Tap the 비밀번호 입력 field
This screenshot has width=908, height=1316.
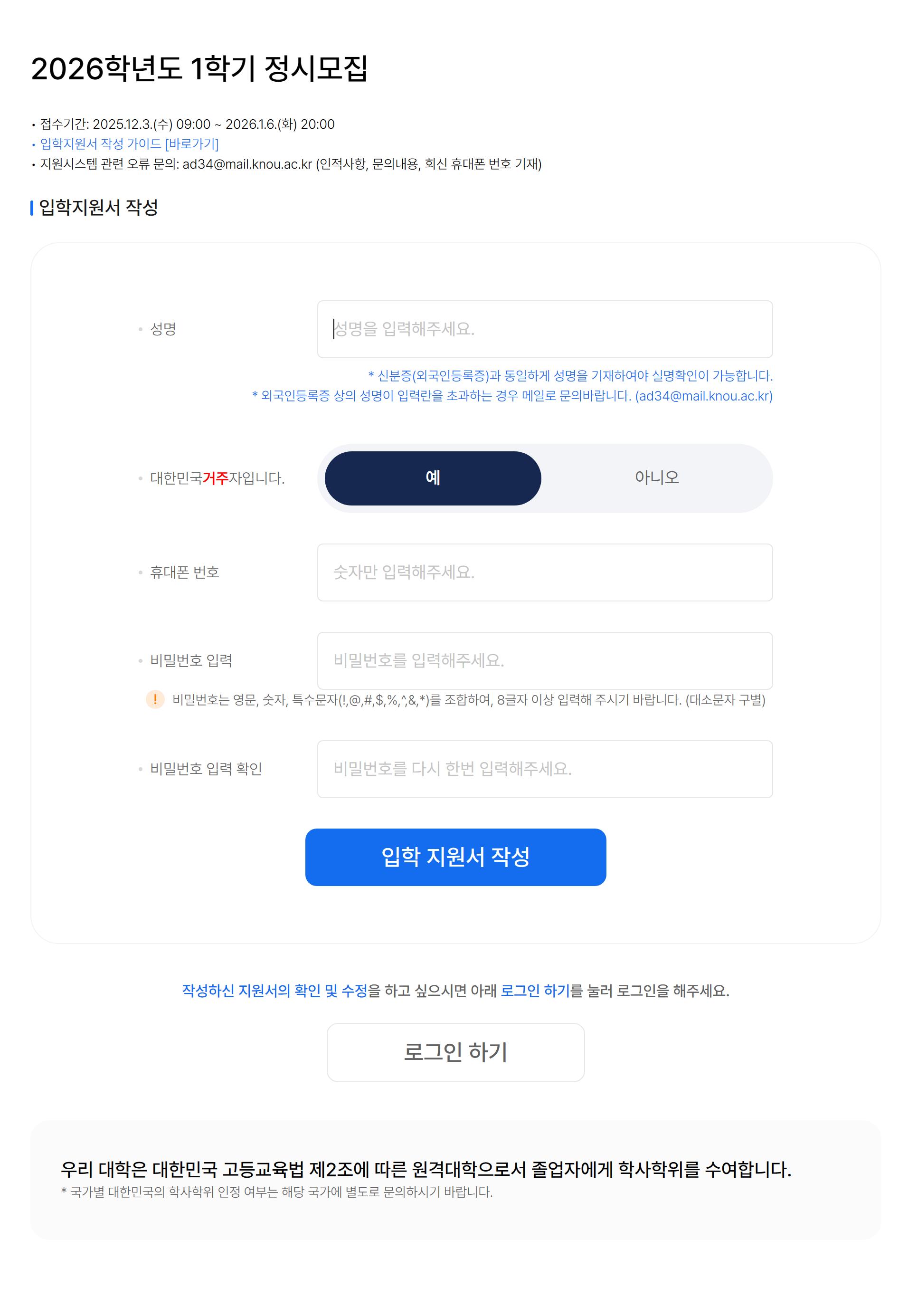coord(544,660)
